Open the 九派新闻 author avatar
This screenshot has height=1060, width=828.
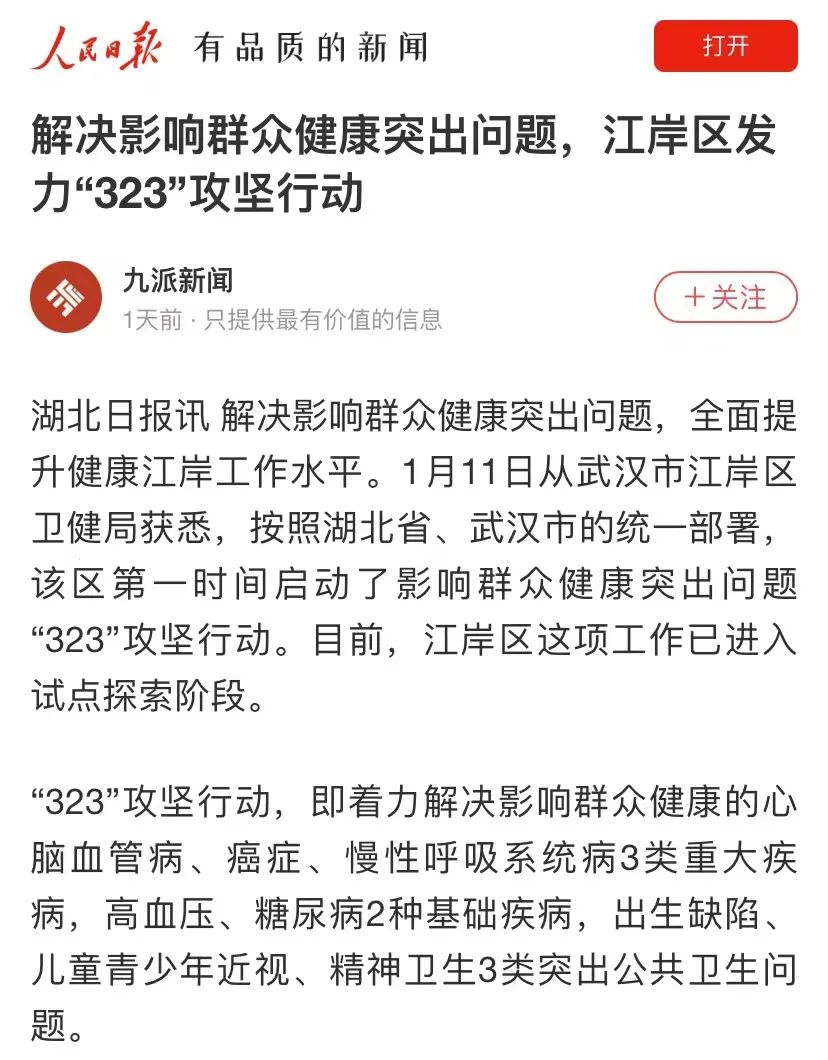click(x=66, y=298)
